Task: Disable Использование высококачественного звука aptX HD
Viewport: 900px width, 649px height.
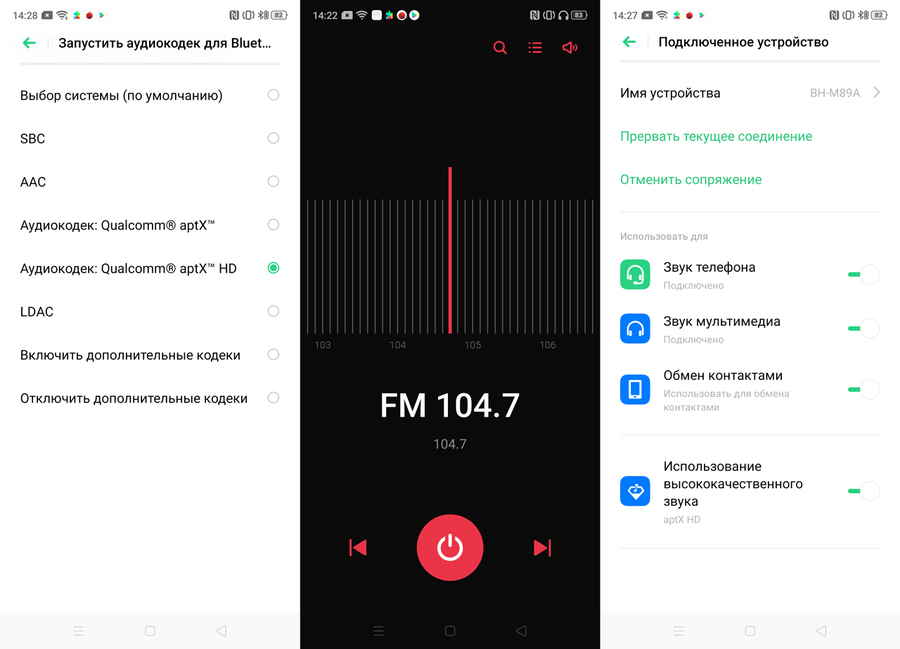Action: (863, 491)
